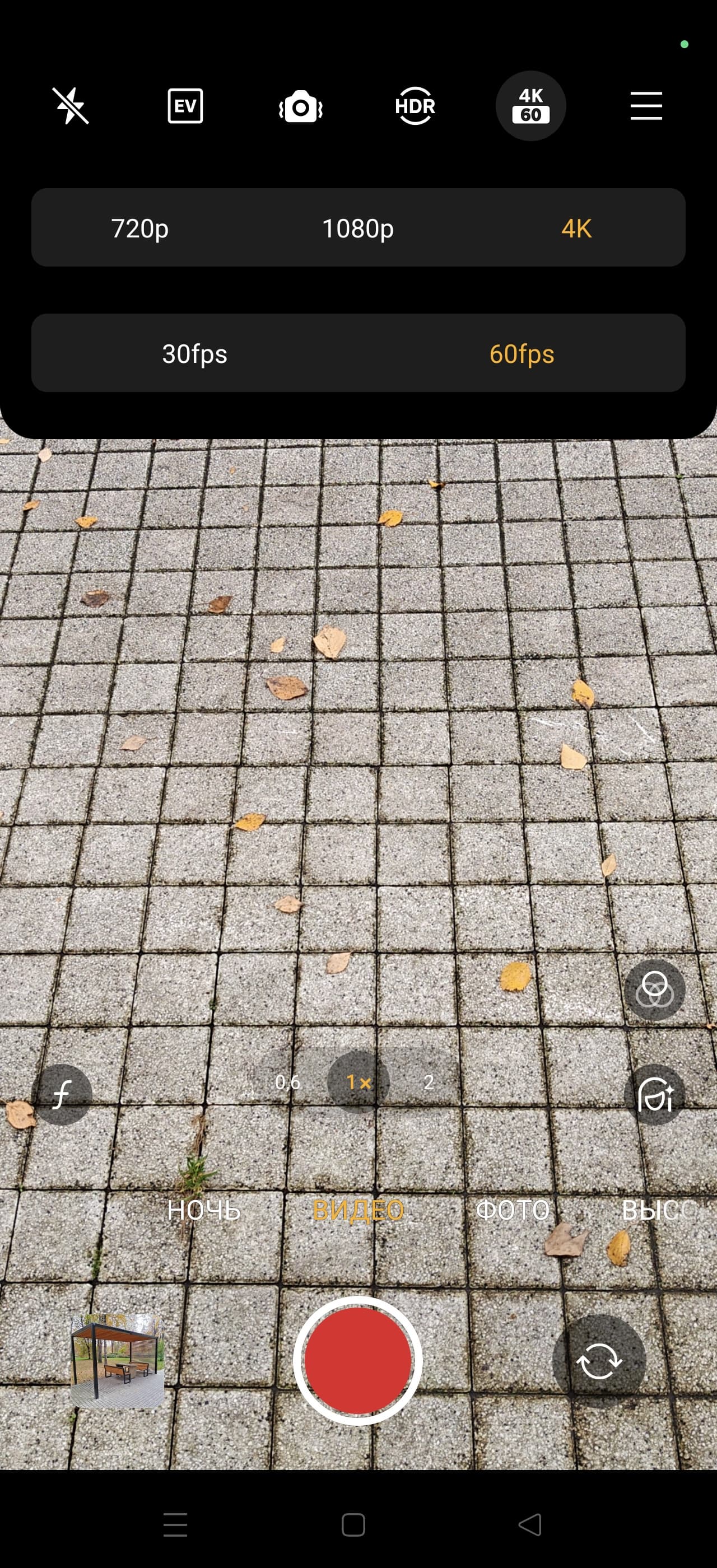The image size is (717, 1568).
Task: Select 720p resolution
Action: [140, 228]
